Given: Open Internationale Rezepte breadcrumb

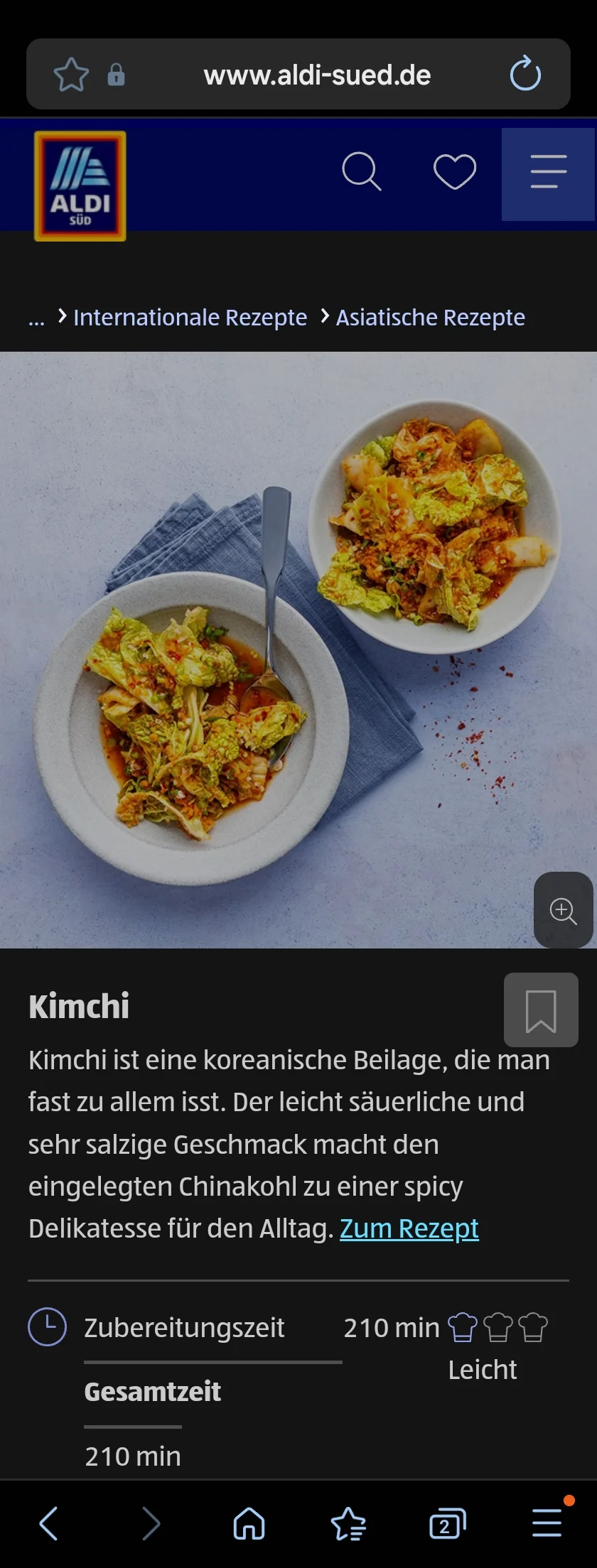Looking at the screenshot, I should click(190, 317).
